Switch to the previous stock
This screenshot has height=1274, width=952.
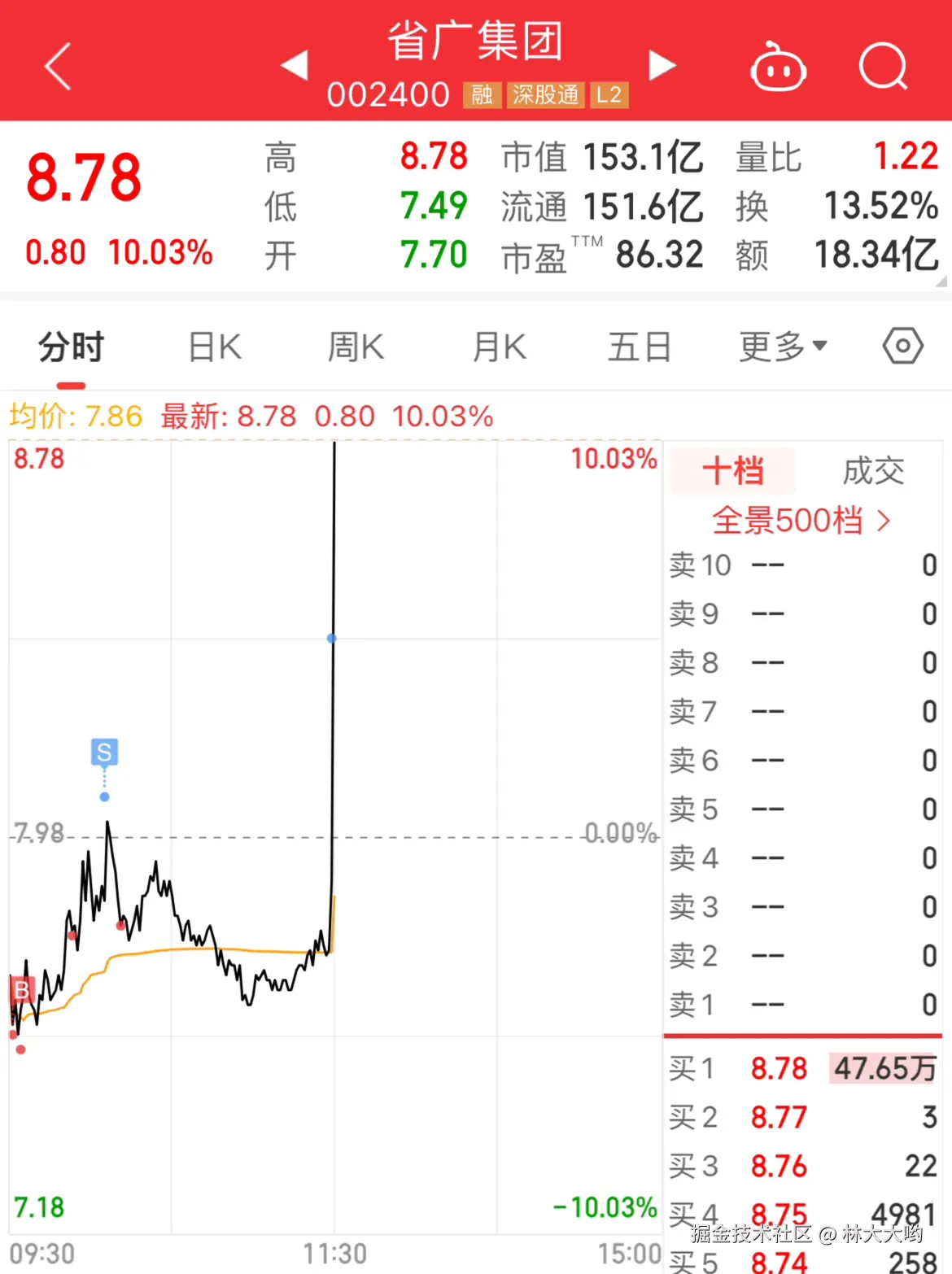click(295, 65)
